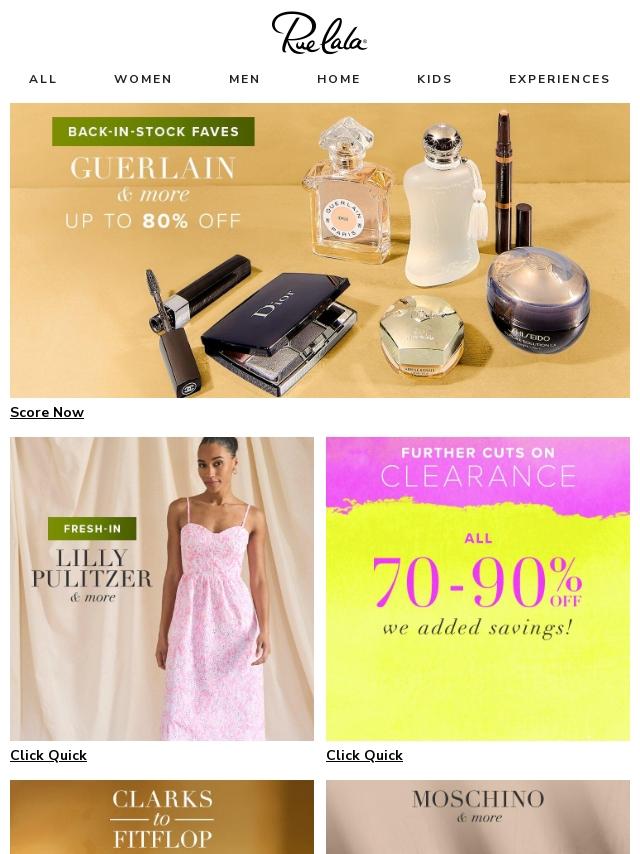Open the Clearance 70-90% off tile
The height and width of the screenshot is (854, 640).
tap(478, 588)
